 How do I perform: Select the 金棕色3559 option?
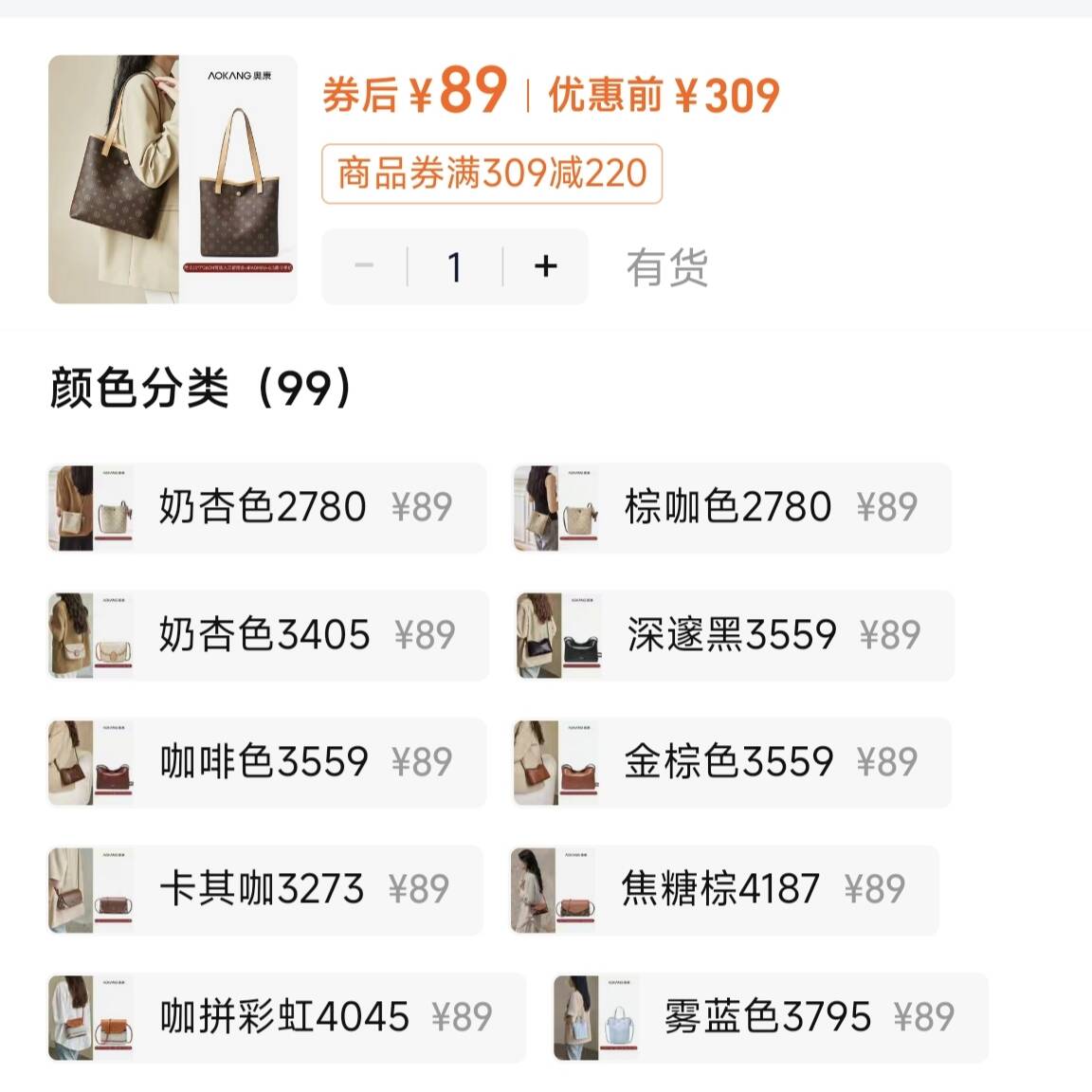tap(732, 762)
